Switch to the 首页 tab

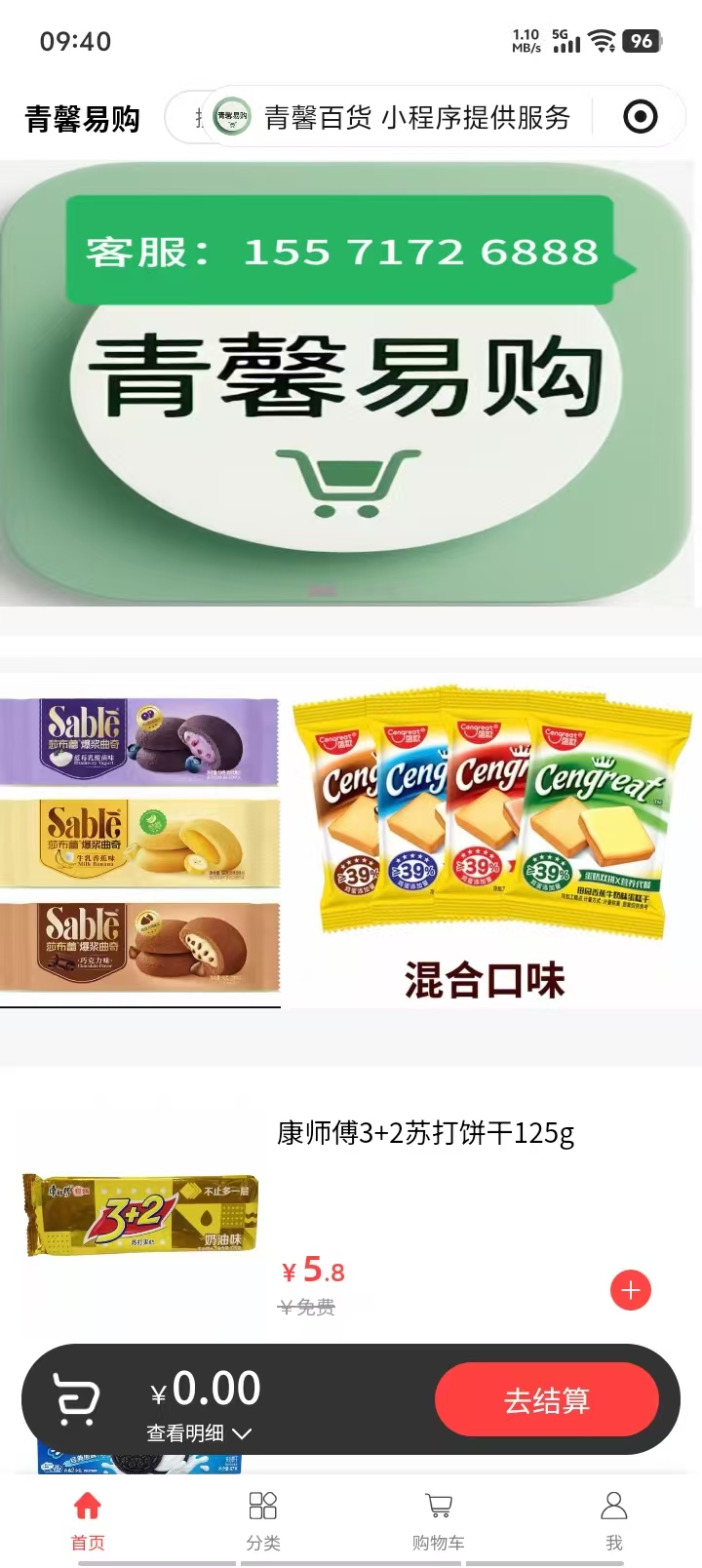pos(88,1519)
